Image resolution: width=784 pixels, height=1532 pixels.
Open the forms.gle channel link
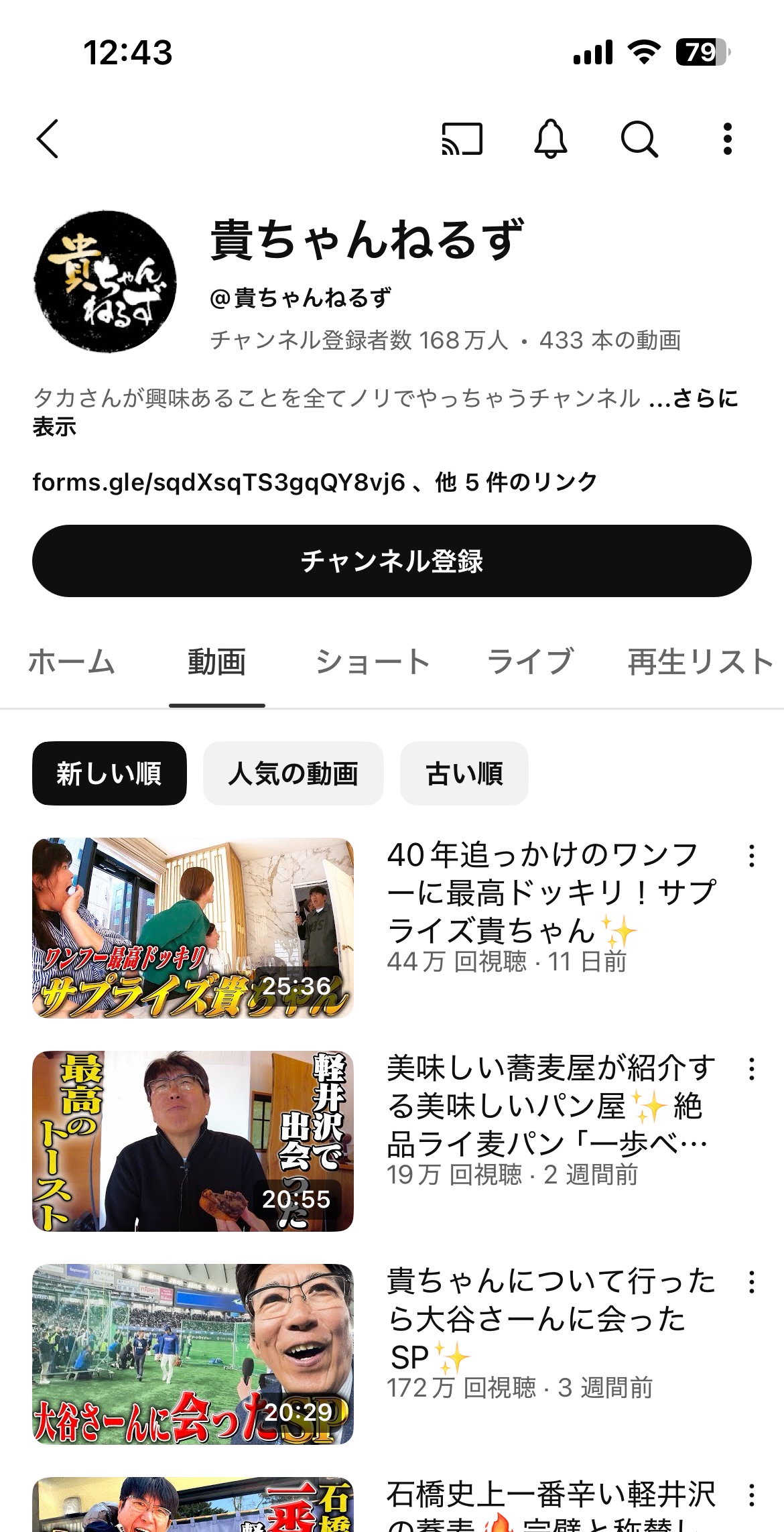coord(219,482)
